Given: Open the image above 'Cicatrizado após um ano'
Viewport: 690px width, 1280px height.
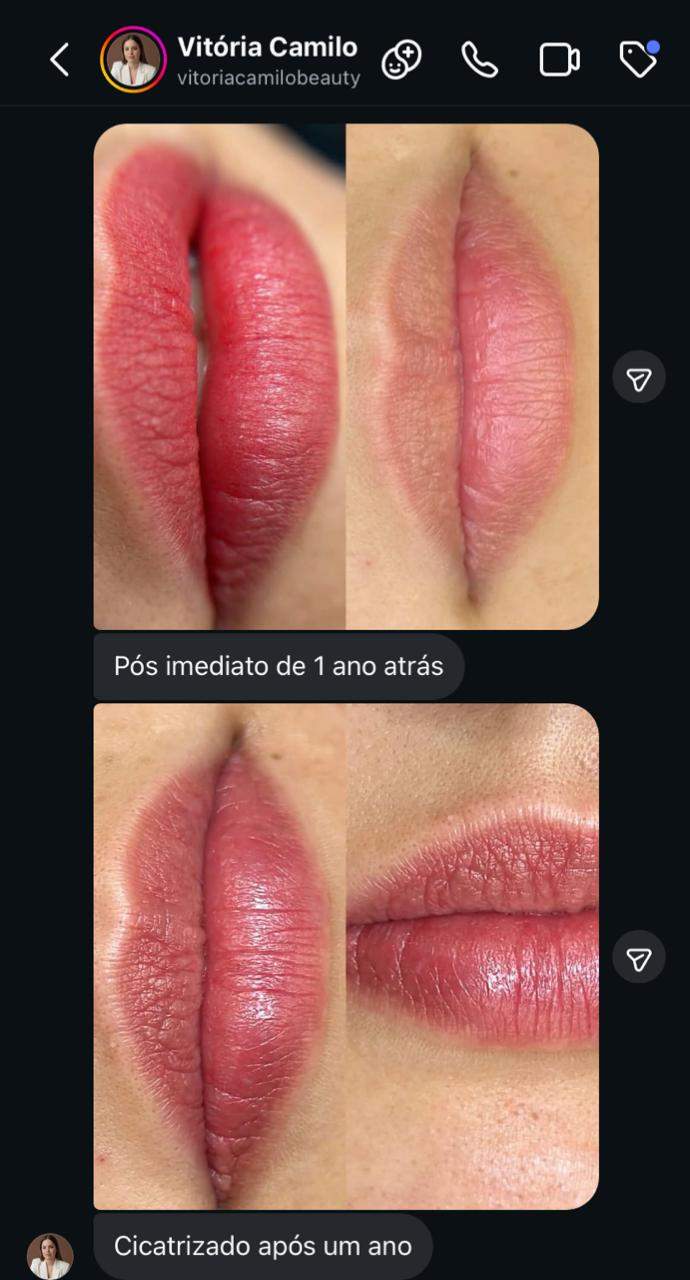Looking at the screenshot, I should pyautogui.click(x=346, y=956).
